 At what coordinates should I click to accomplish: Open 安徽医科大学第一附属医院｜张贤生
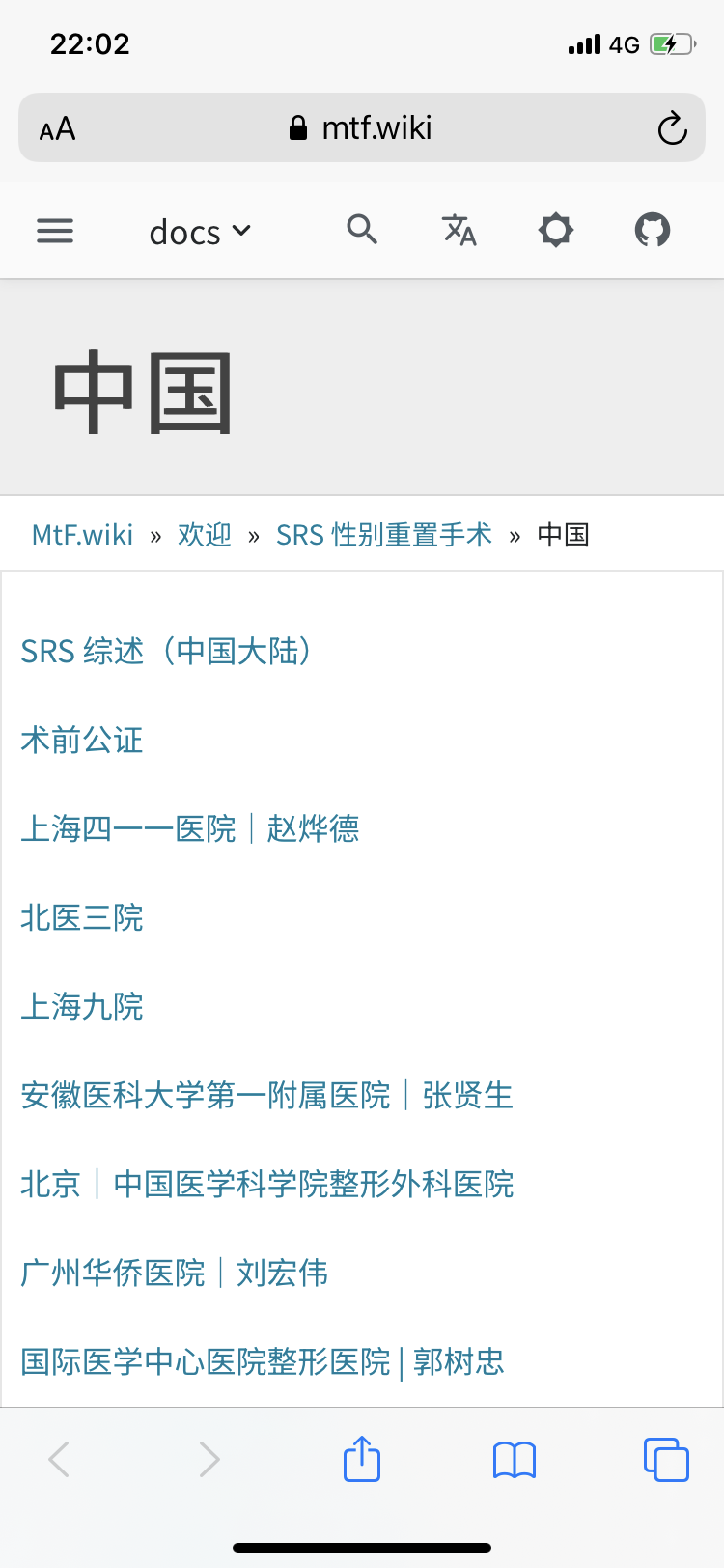(x=266, y=1096)
